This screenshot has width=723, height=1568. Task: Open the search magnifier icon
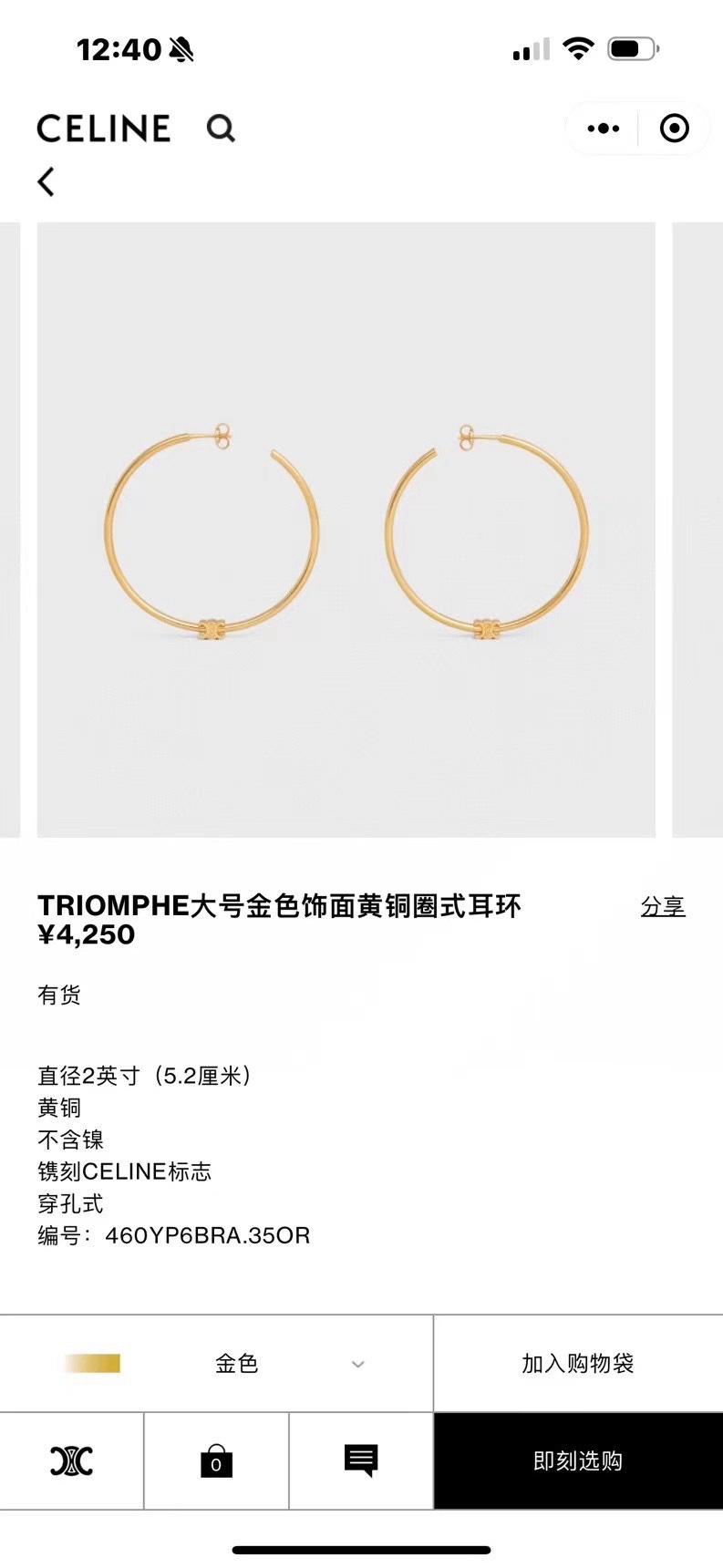click(x=220, y=129)
